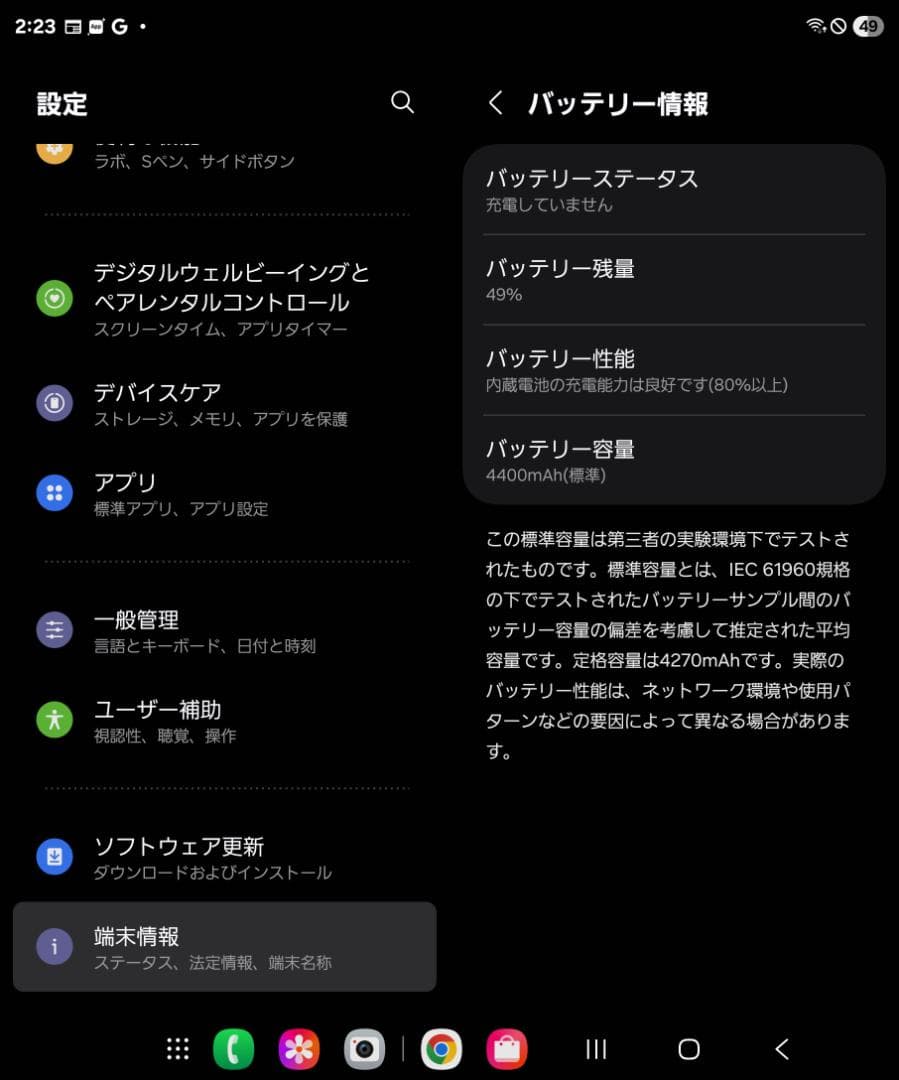Open search in Settings
This screenshot has width=899, height=1080.
(403, 102)
